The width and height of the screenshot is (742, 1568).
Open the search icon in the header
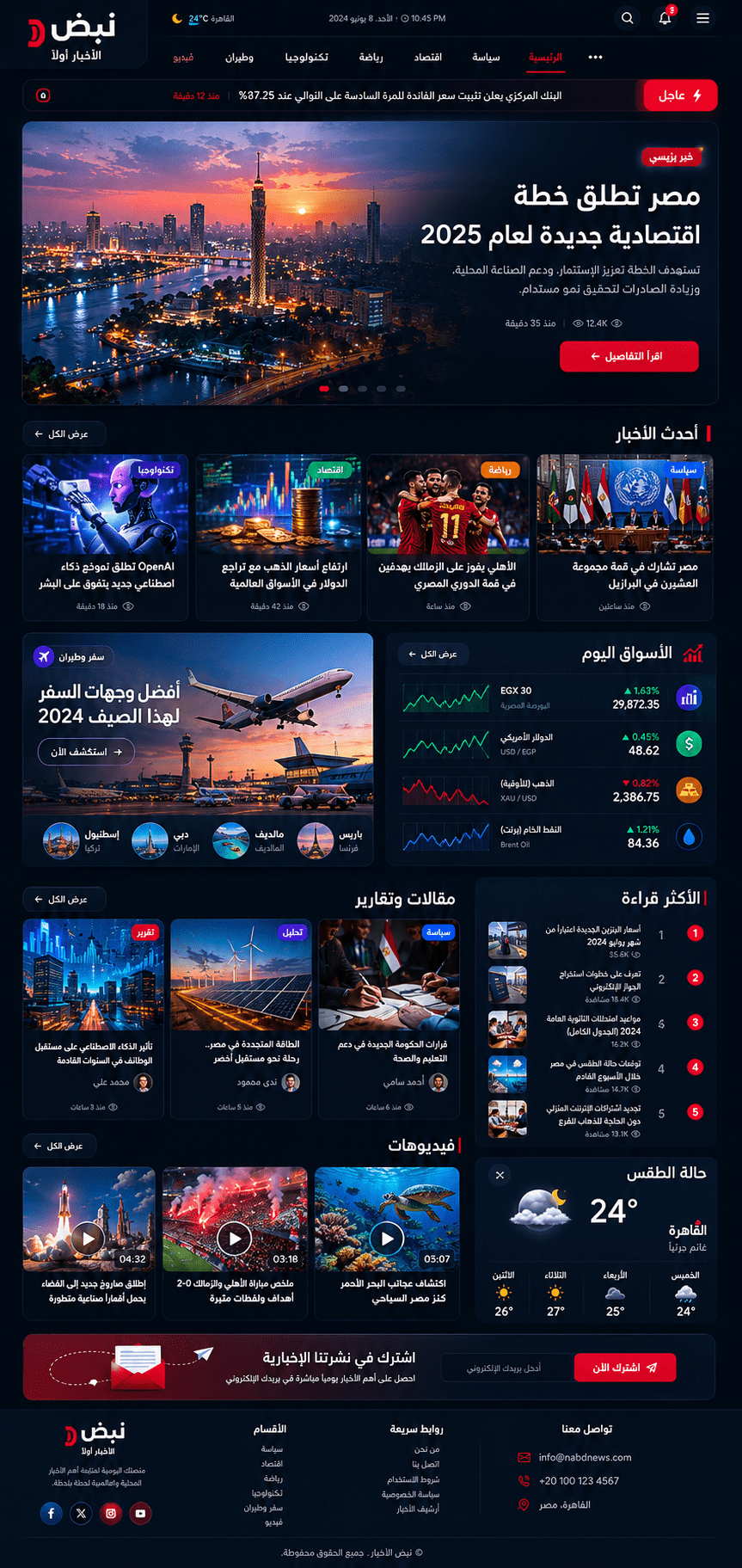(x=628, y=18)
